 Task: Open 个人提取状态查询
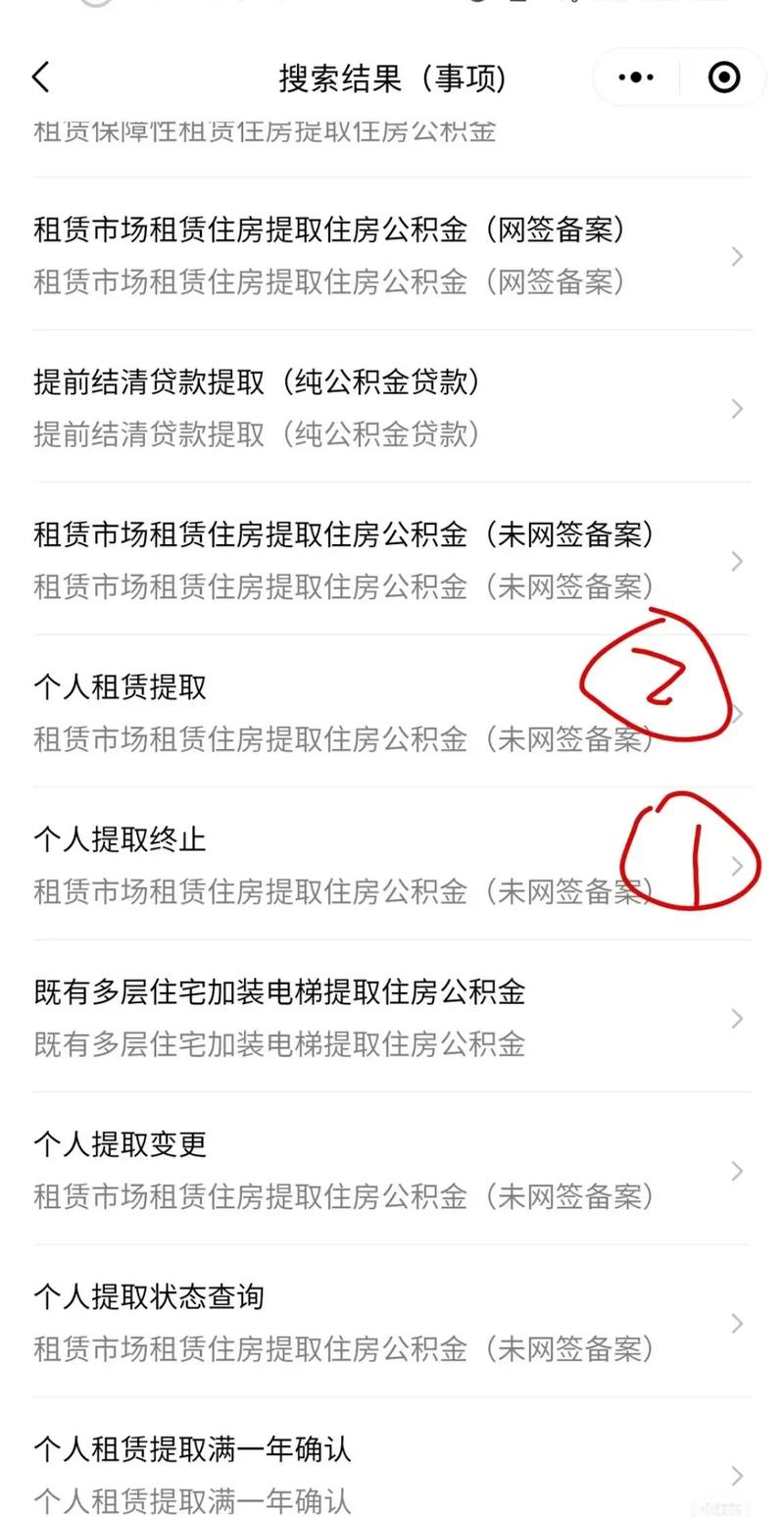tap(392, 1322)
